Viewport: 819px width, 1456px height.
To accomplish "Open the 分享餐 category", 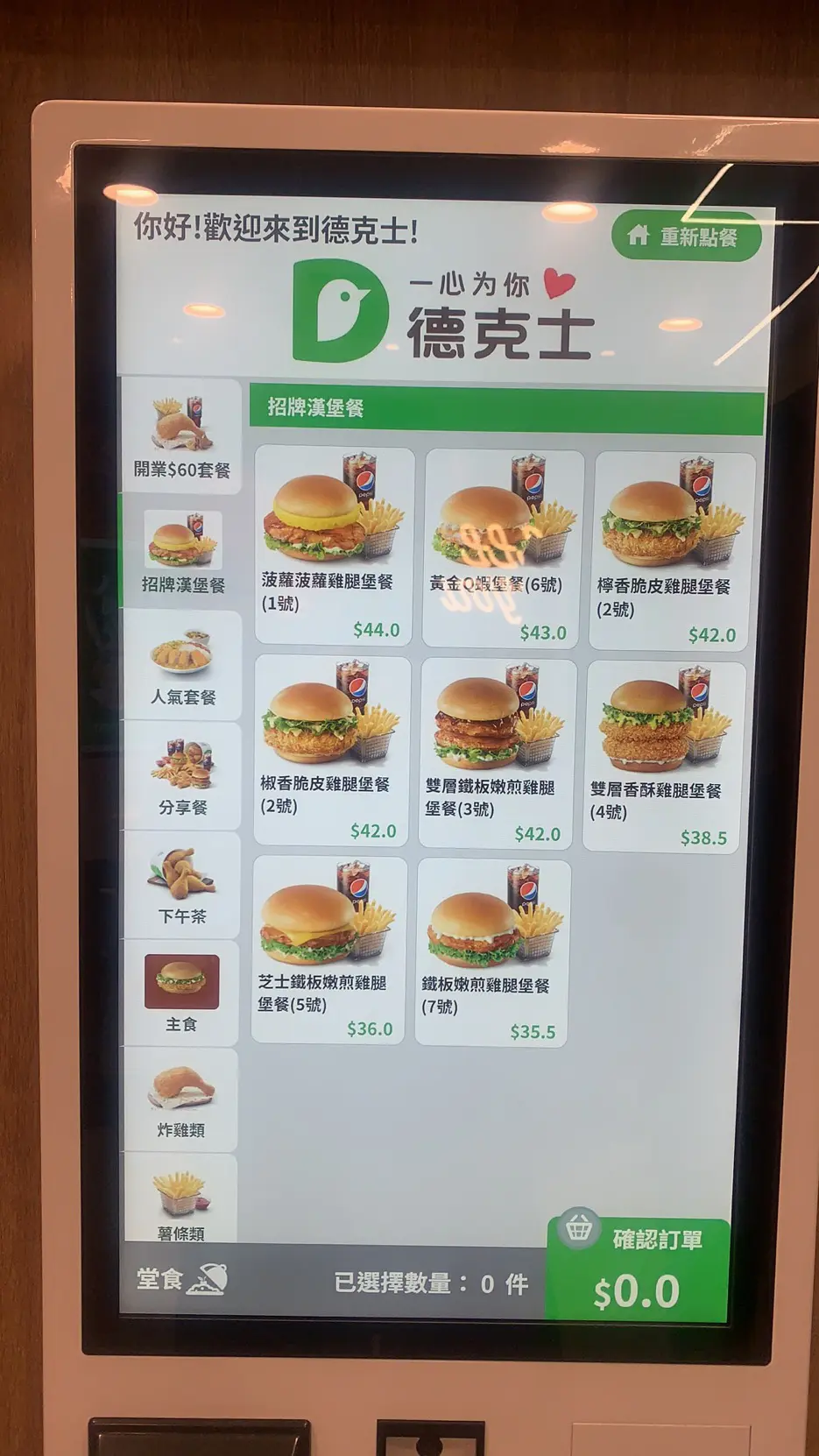I will [x=182, y=776].
